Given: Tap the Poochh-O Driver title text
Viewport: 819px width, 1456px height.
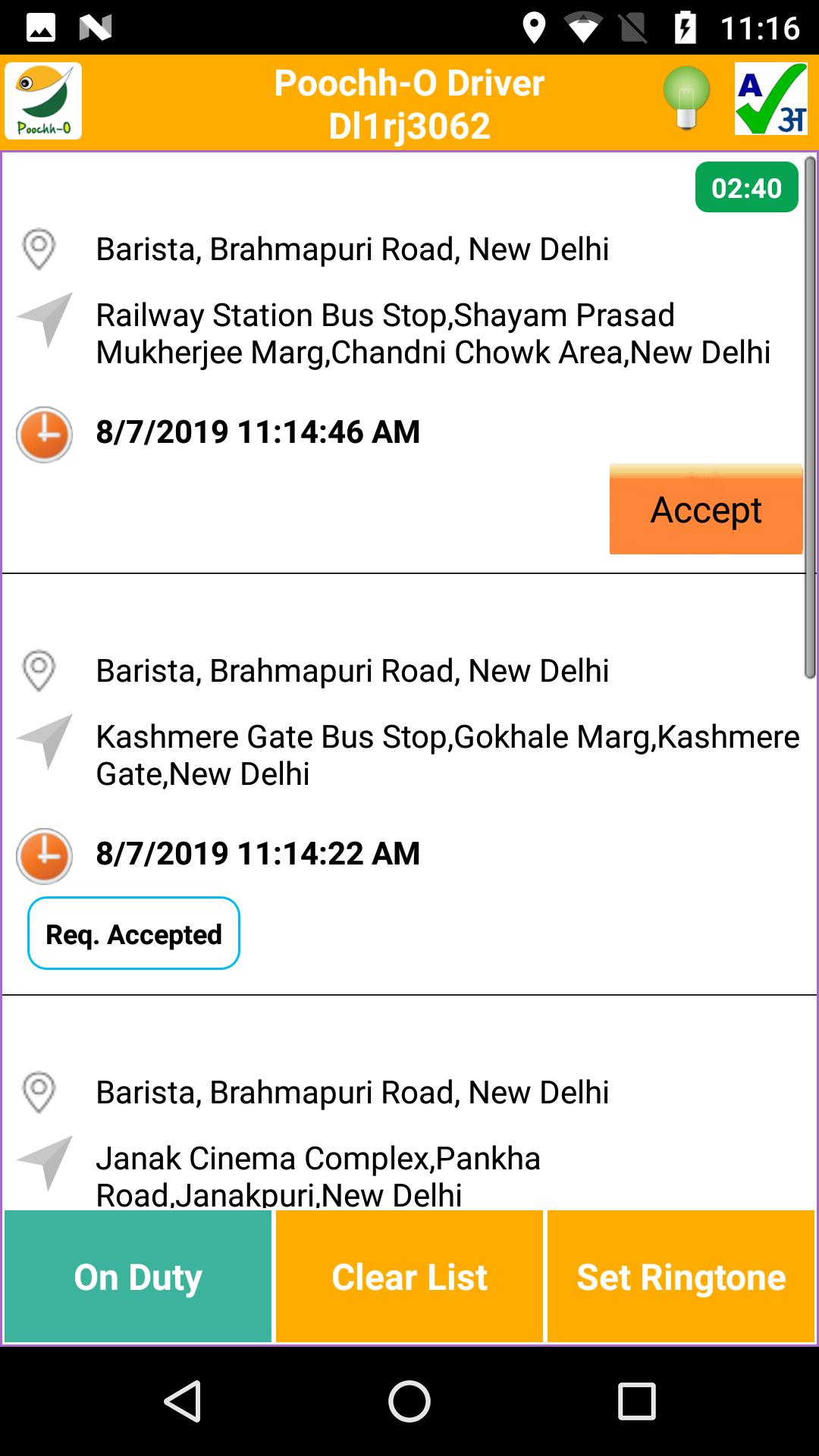Looking at the screenshot, I should point(409,102).
